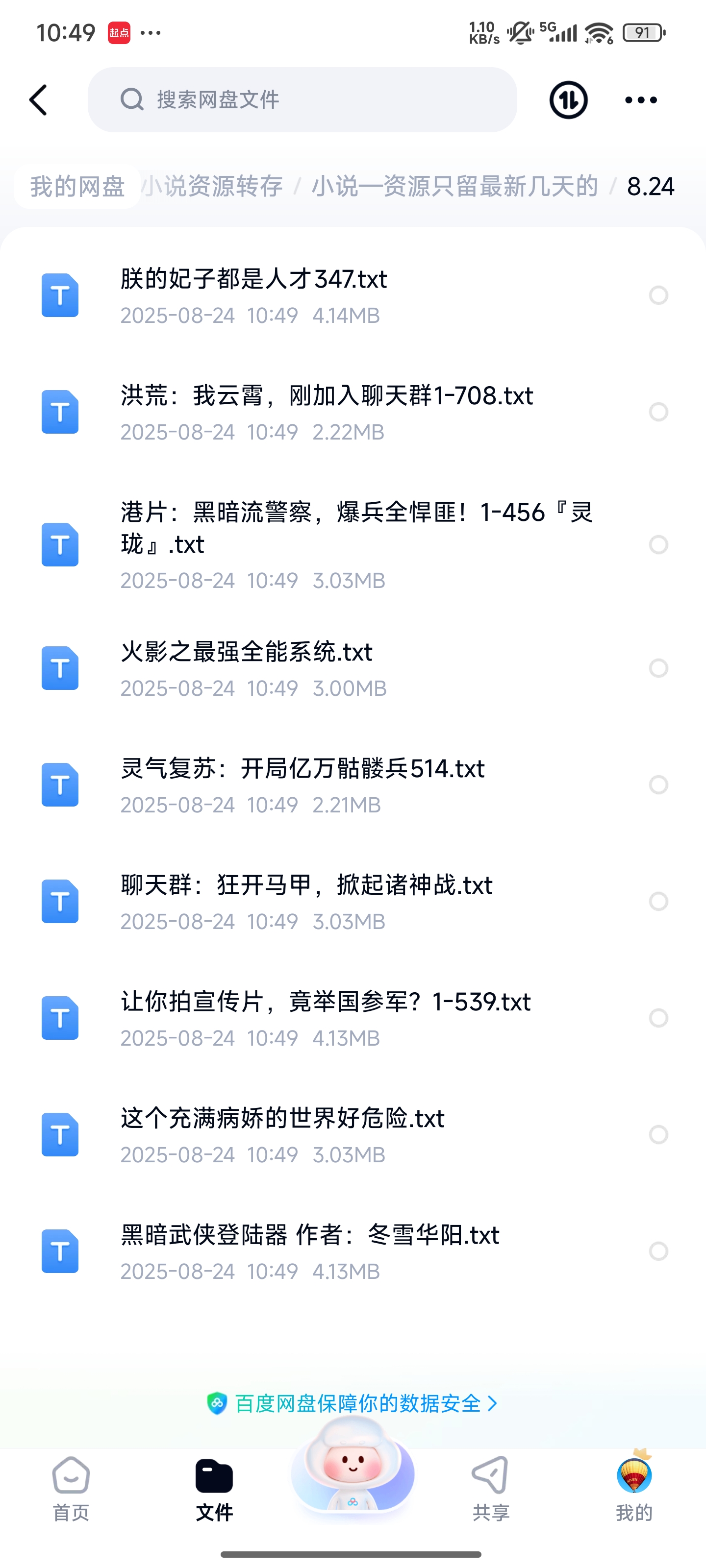
Task: Tap the 搜索网盘文件 search box
Action: click(302, 100)
